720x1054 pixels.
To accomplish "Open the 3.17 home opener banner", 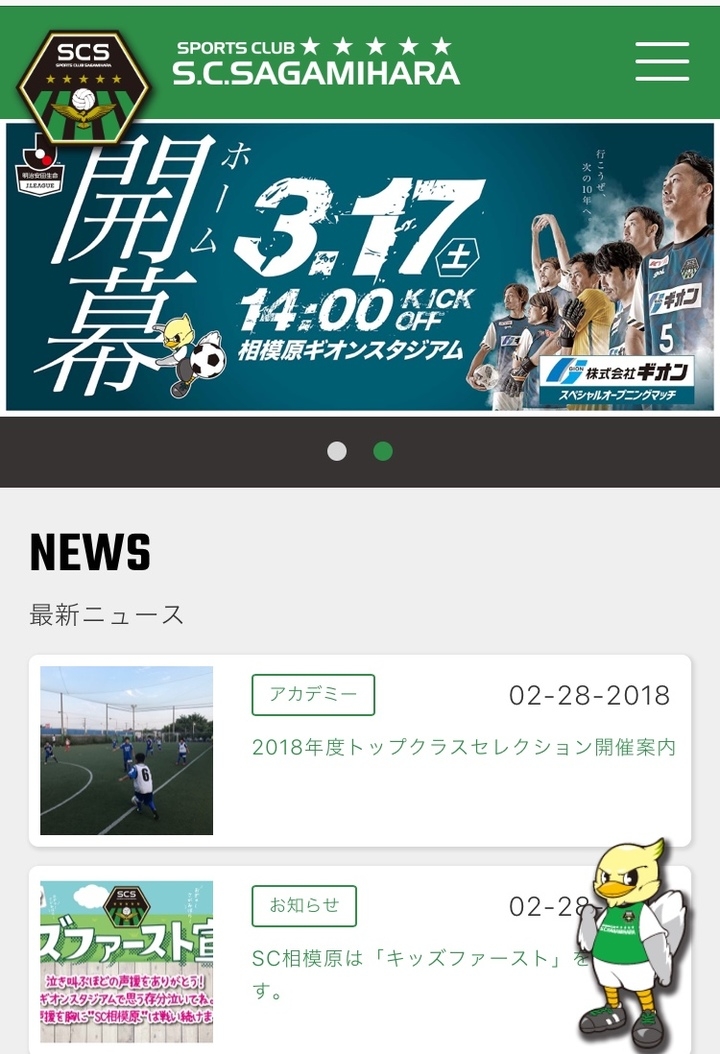I will coord(360,267).
